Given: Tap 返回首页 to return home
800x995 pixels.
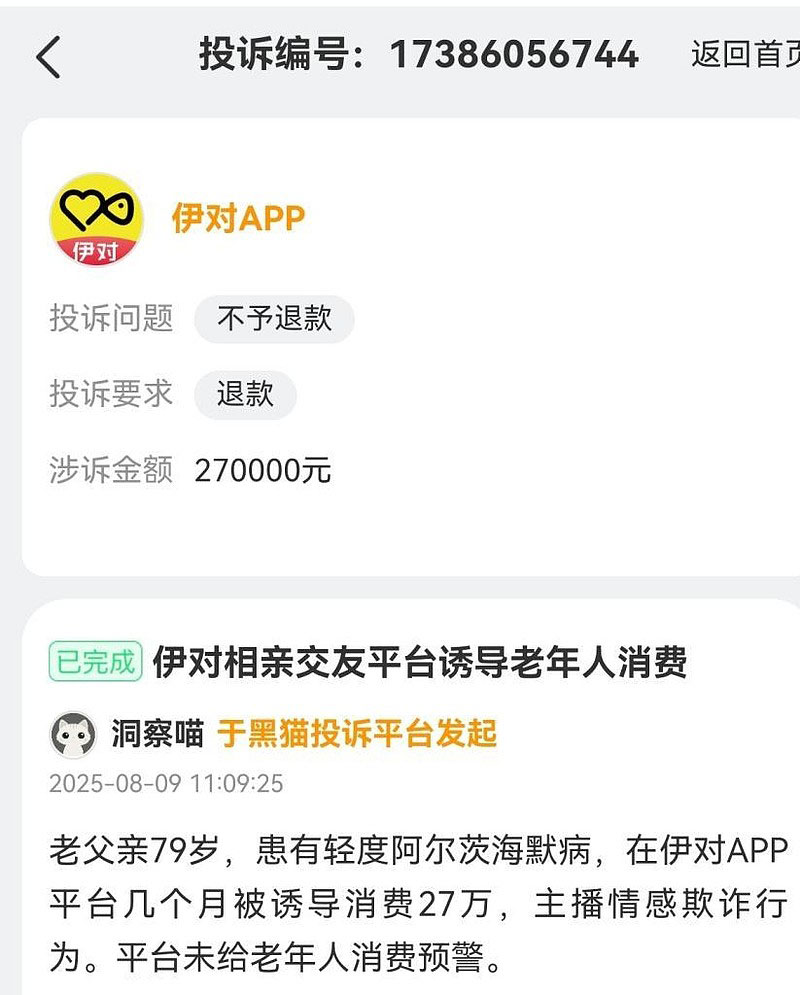Looking at the screenshot, I should click(x=745, y=54).
